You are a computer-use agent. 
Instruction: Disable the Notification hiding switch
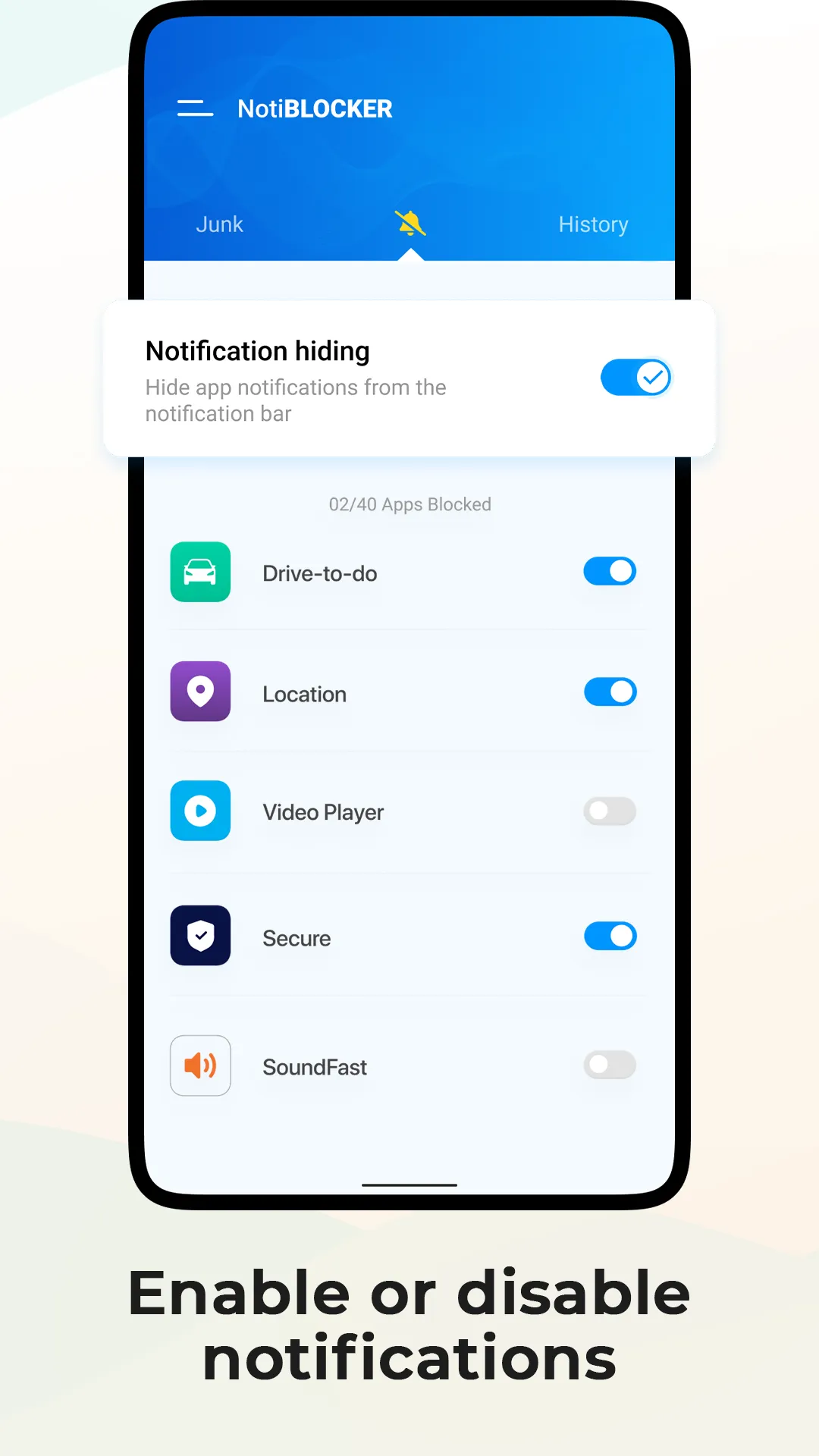coord(635,377)
